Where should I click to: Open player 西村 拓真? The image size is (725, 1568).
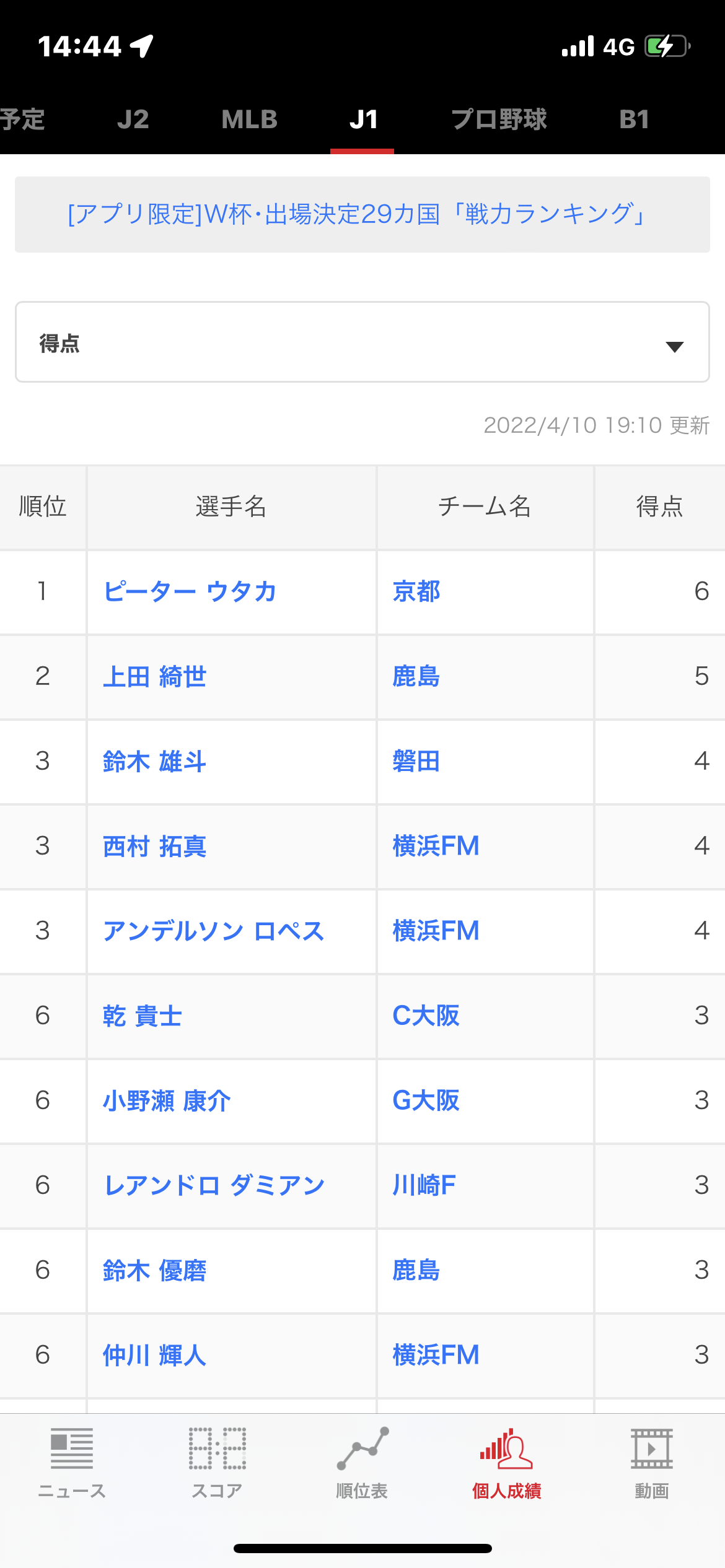154,846
